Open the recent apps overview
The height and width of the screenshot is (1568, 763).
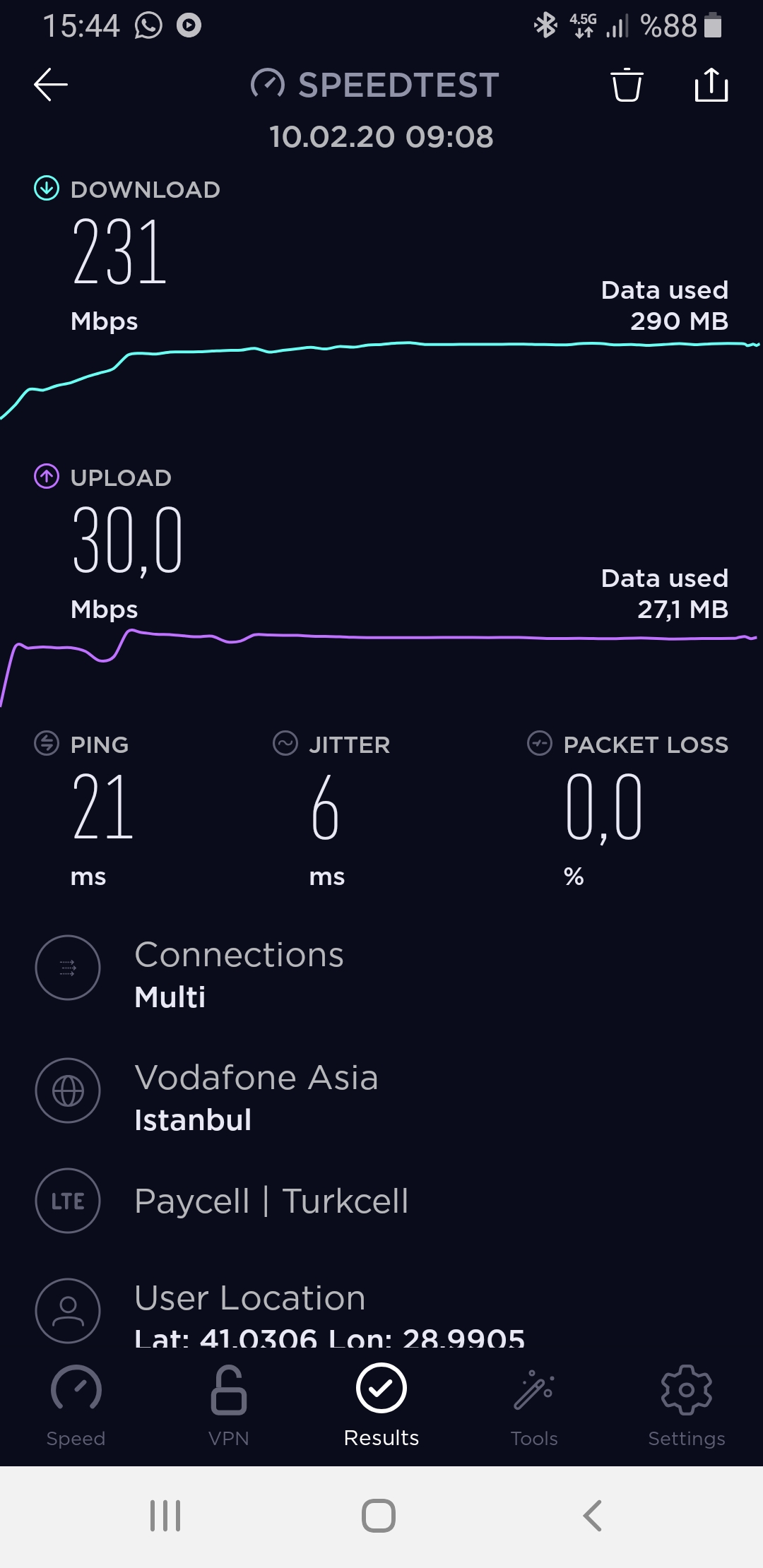pyautogui.click(x=165, y=1516)
